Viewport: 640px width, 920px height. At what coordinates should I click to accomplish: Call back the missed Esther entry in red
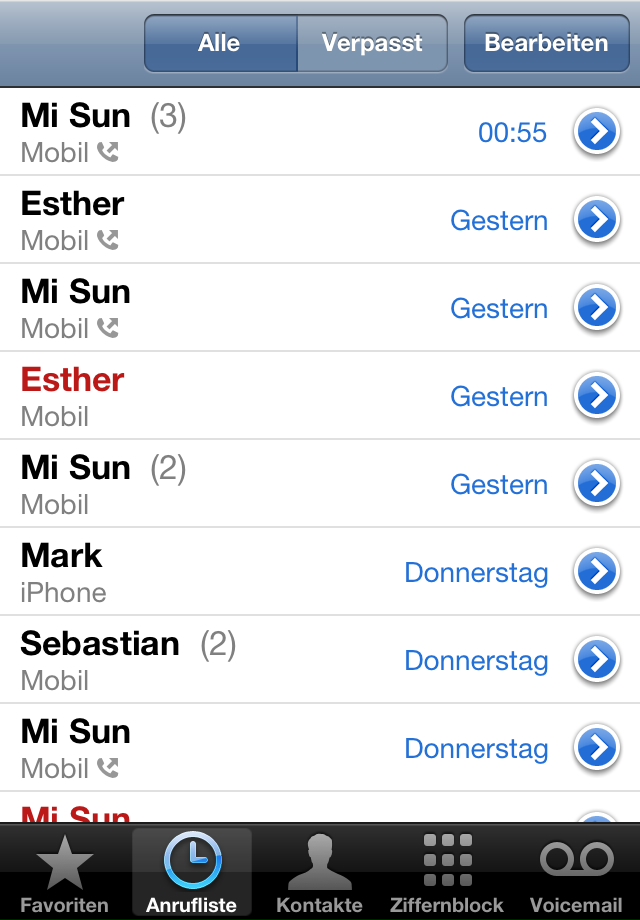tap(200, 396)
